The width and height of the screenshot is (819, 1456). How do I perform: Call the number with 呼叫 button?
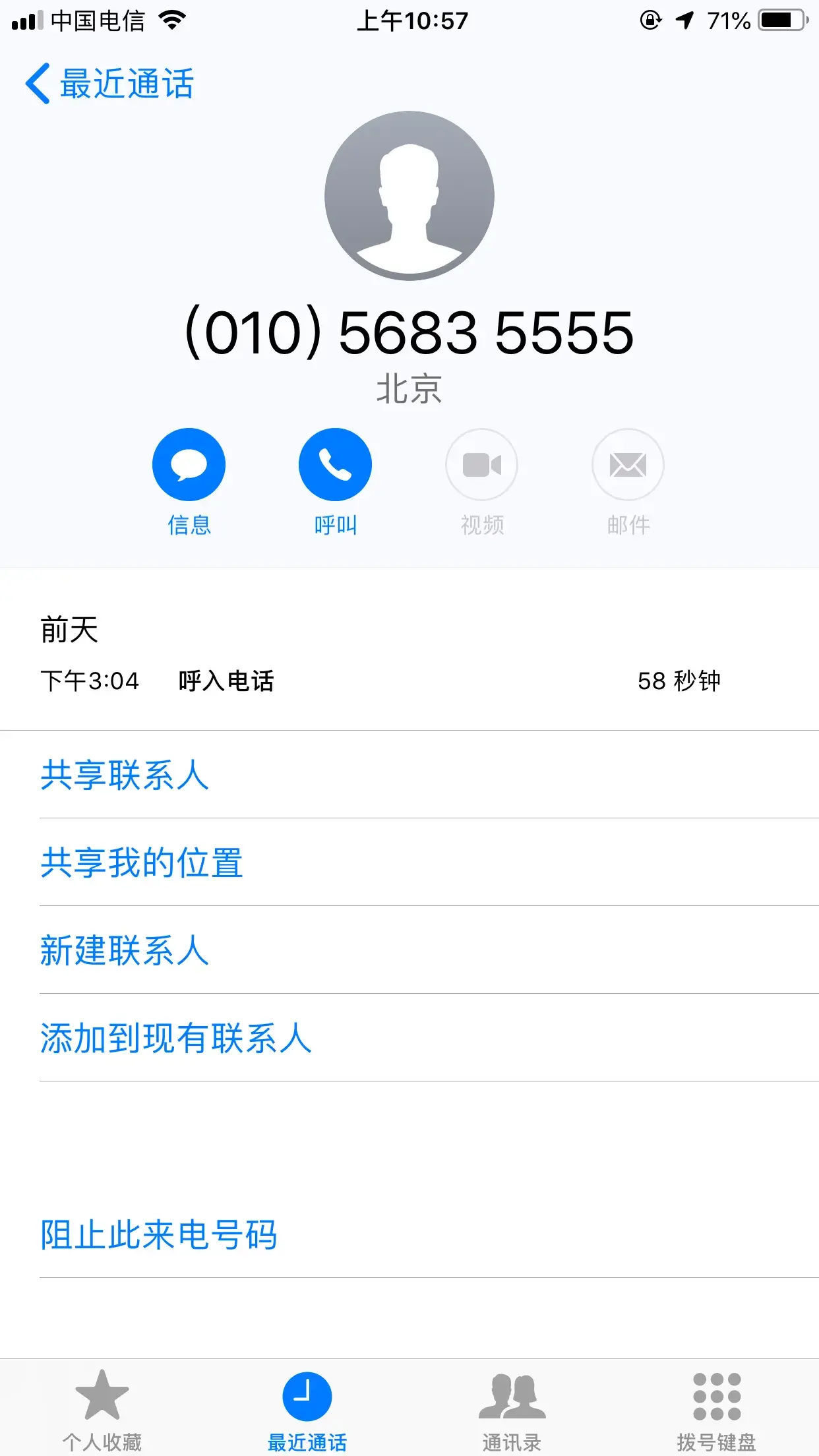[x=335, y=465]
